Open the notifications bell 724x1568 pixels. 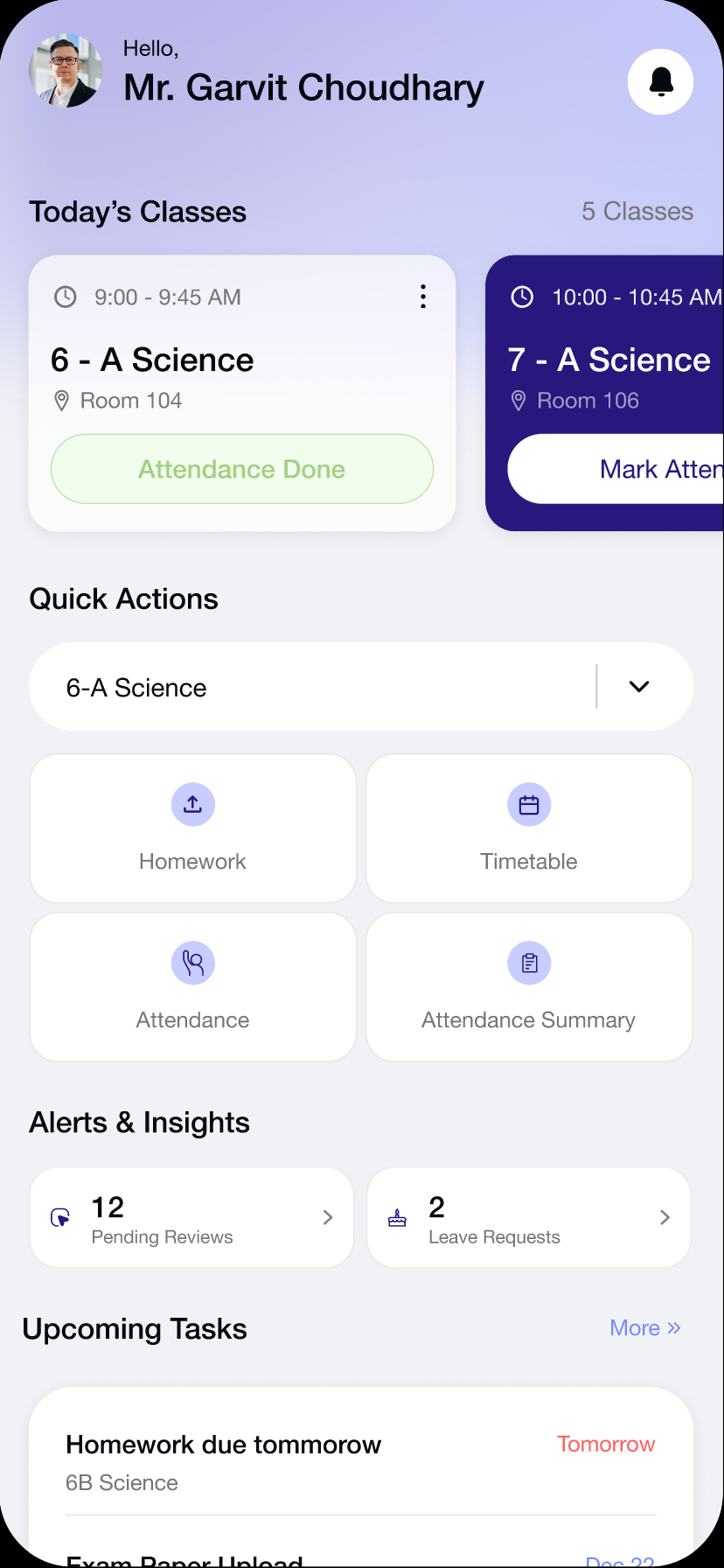click(x=660, y=81)
